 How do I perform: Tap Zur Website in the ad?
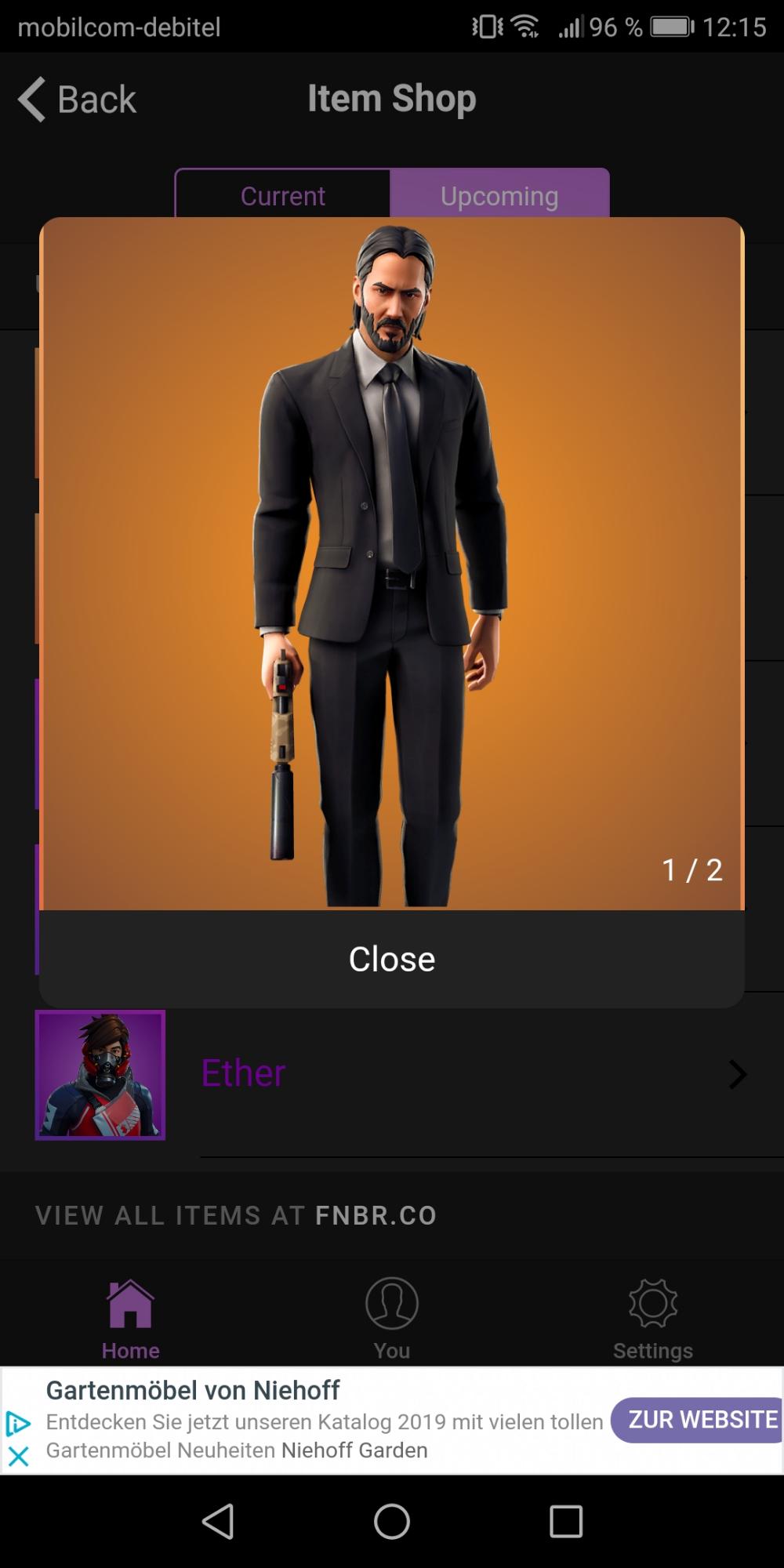point(701,1419)
